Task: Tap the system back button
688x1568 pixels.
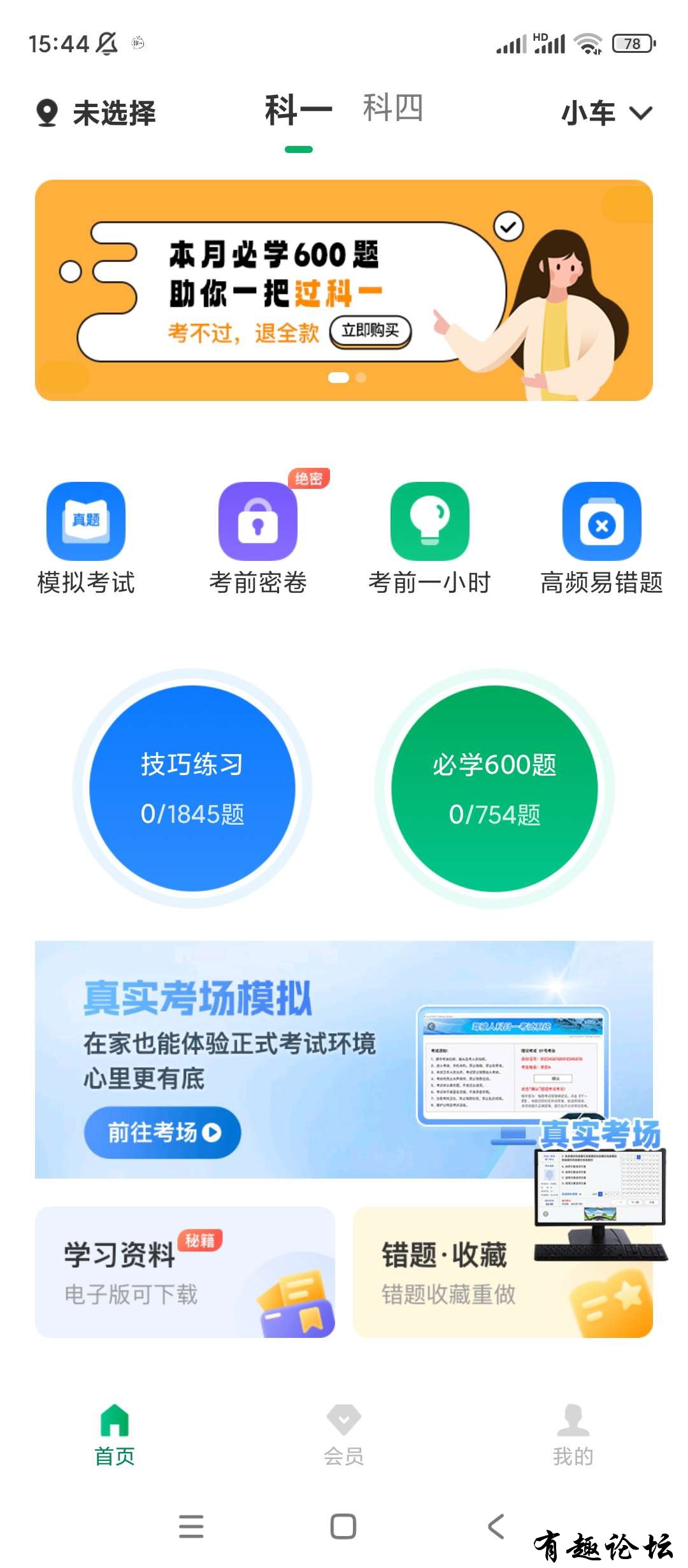Action: [496, 1527]
